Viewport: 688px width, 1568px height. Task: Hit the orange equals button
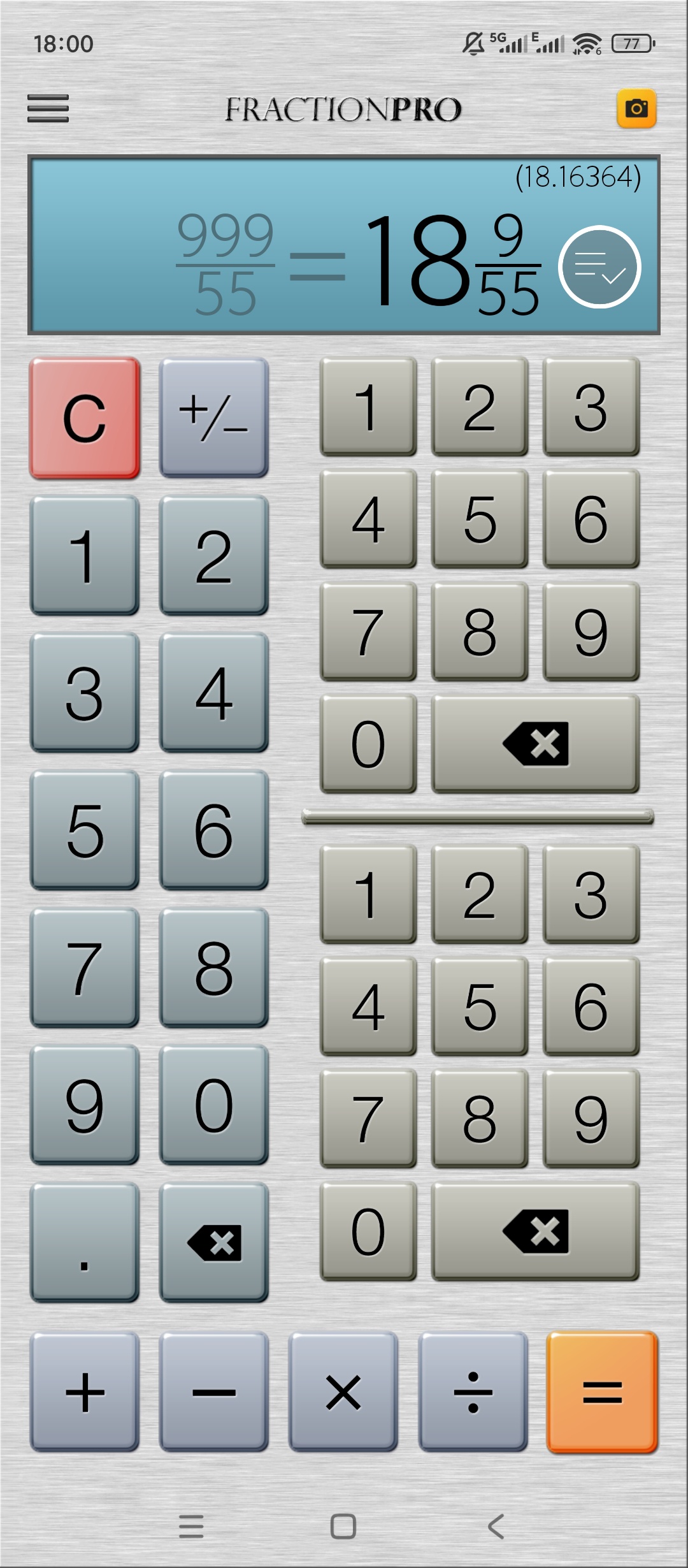click(x=602, y=1391)
